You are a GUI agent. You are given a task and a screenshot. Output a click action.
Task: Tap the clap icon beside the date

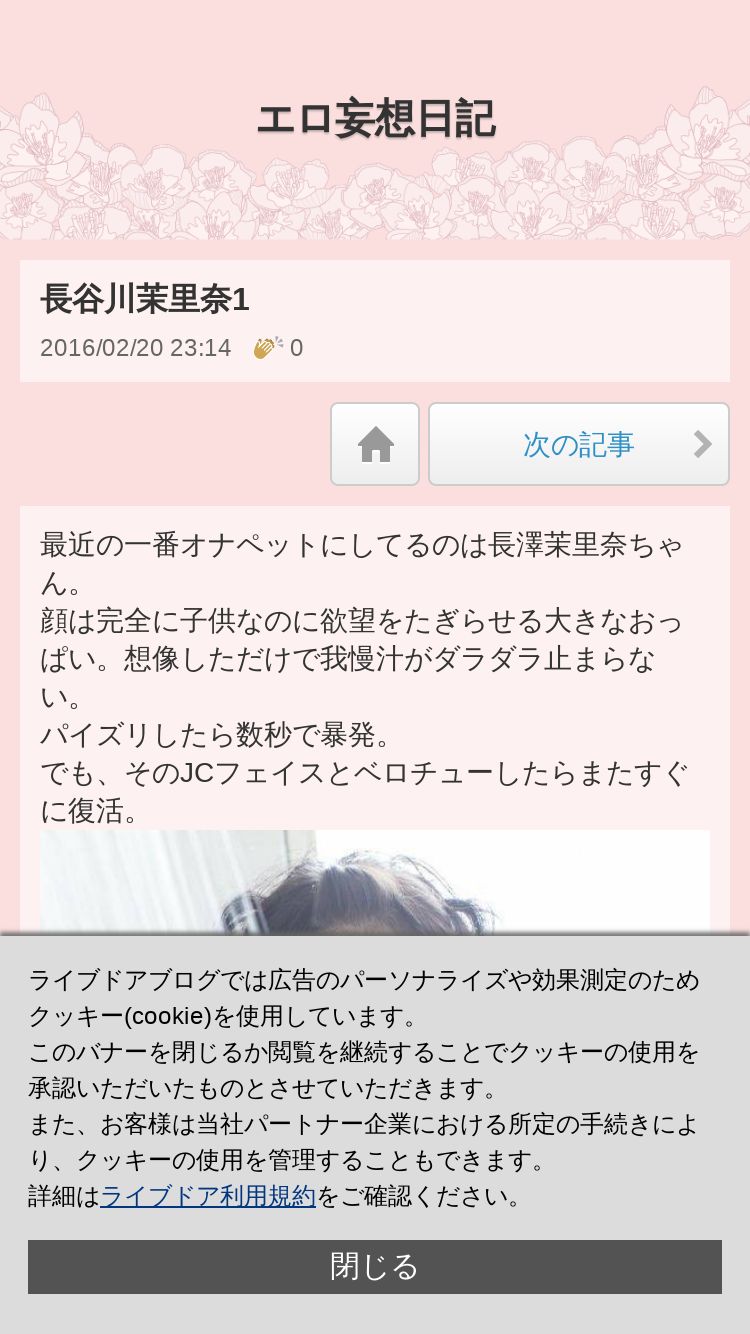coord(268,348)
